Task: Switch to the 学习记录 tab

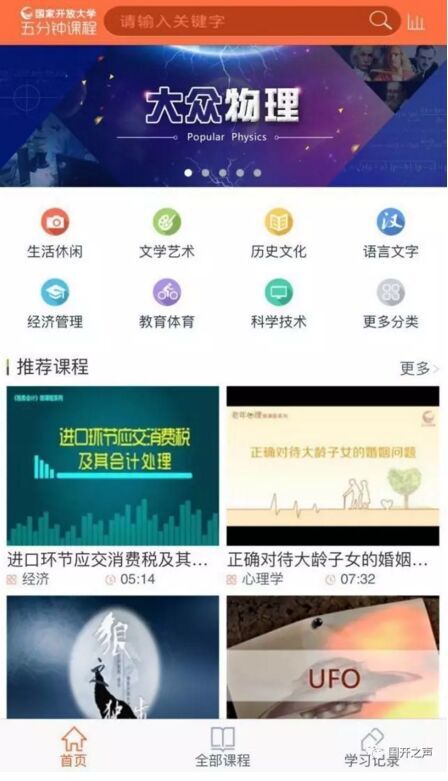Action: pos(372,747)
